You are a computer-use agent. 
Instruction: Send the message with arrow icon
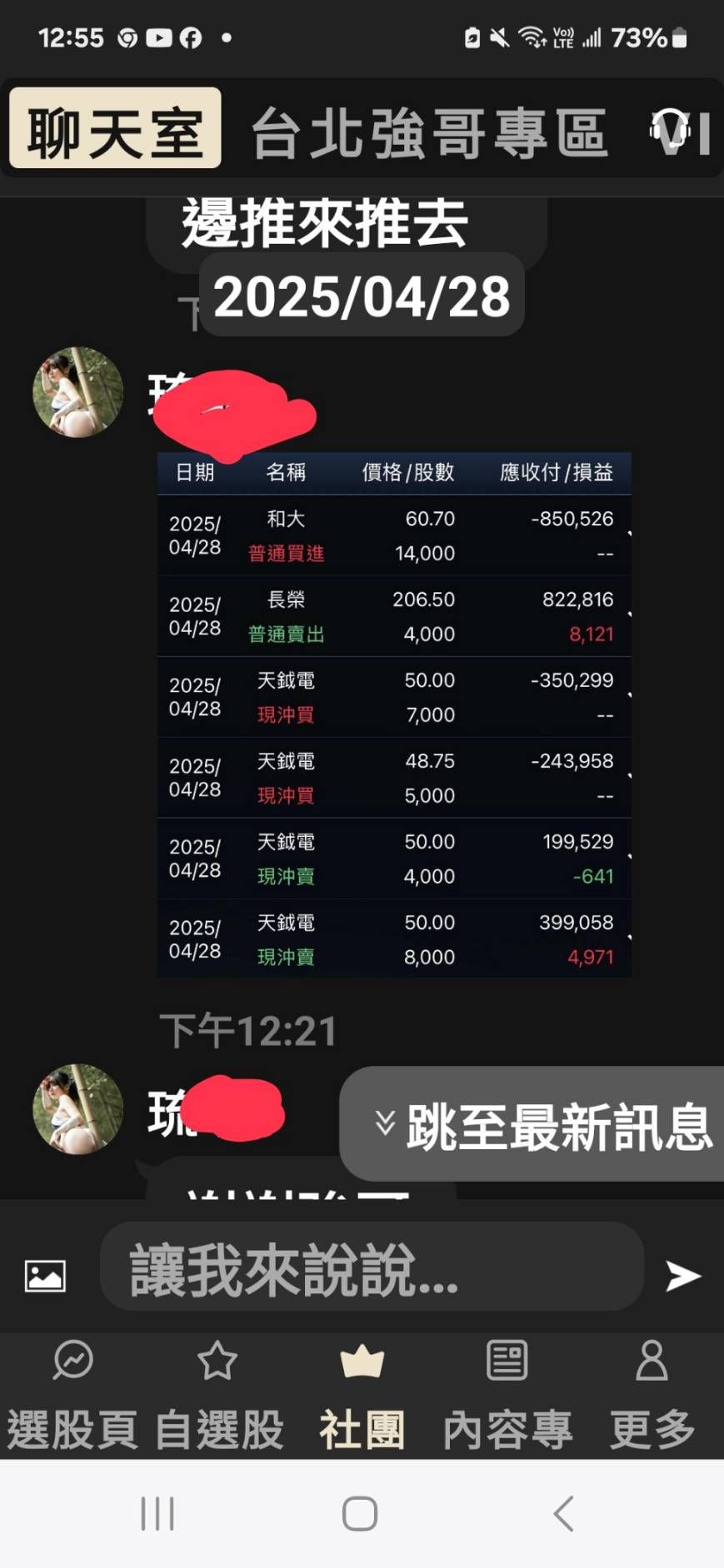coord(682,1275)
